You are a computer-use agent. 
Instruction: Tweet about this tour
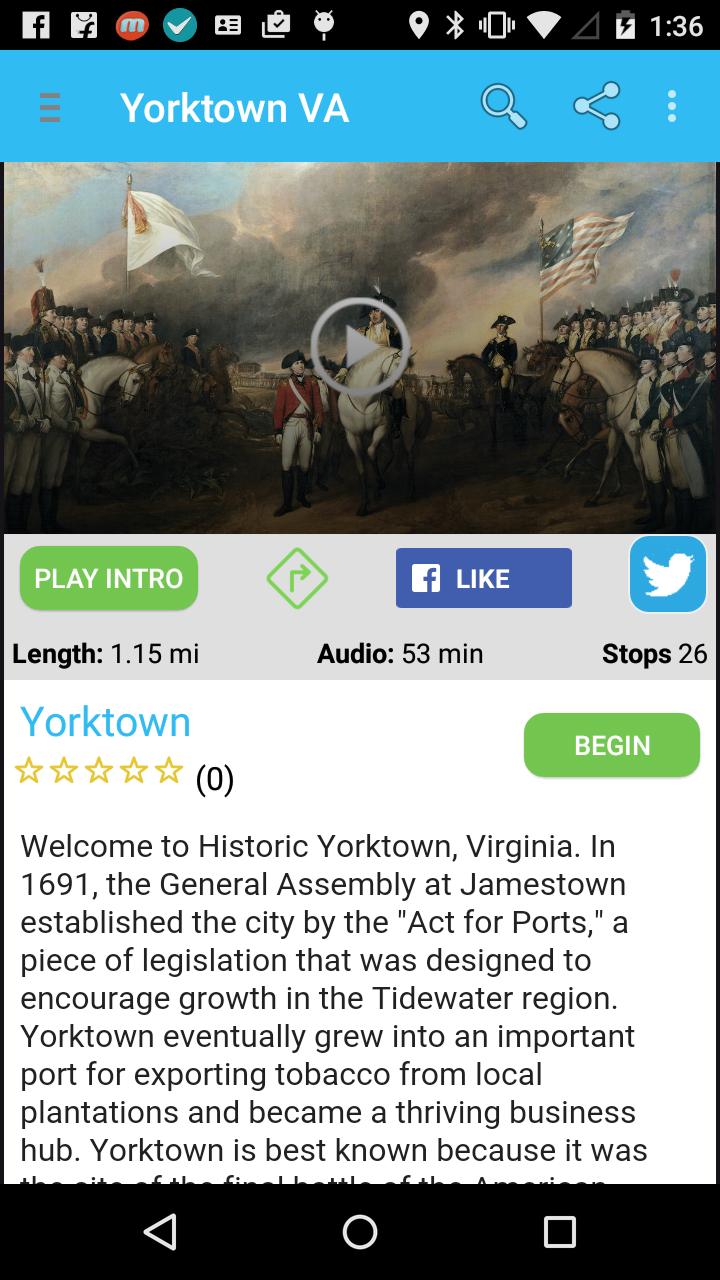click(668, 575)
